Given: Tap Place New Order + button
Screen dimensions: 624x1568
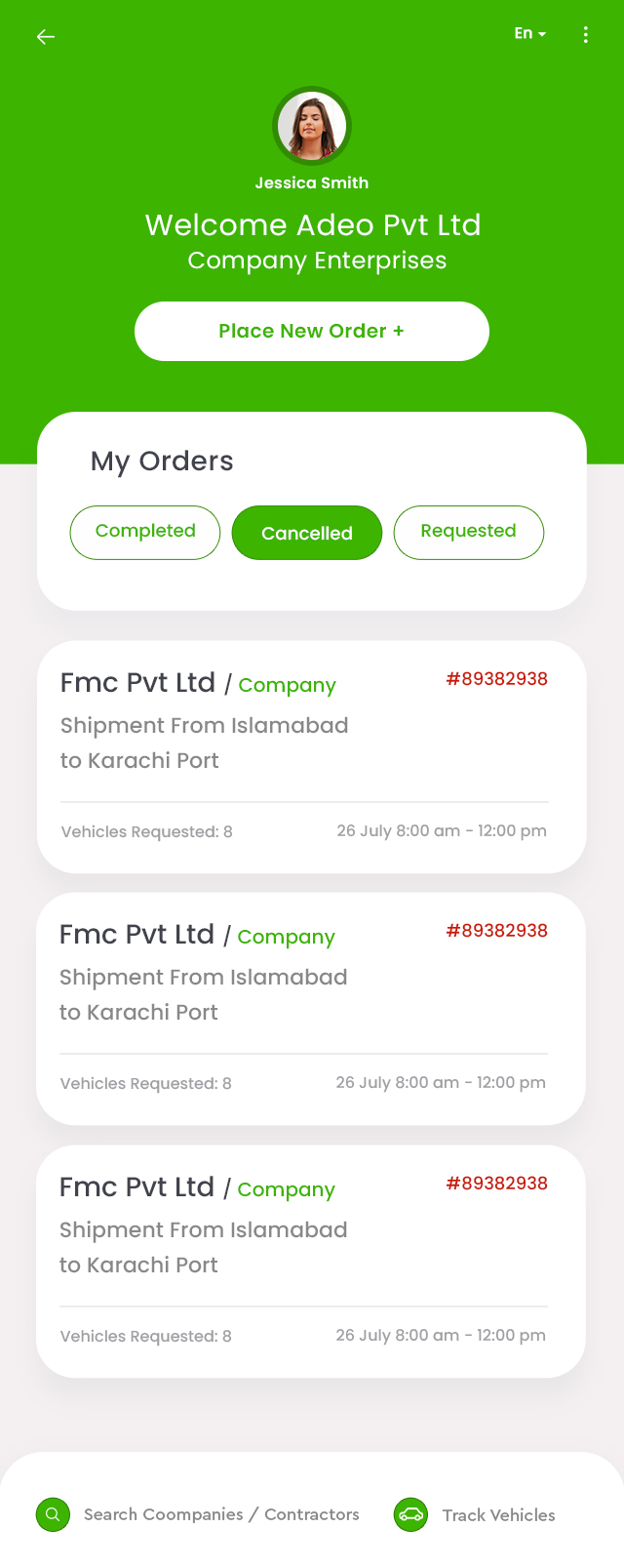Looking at the screenshot, I should (x=312, y=331).
